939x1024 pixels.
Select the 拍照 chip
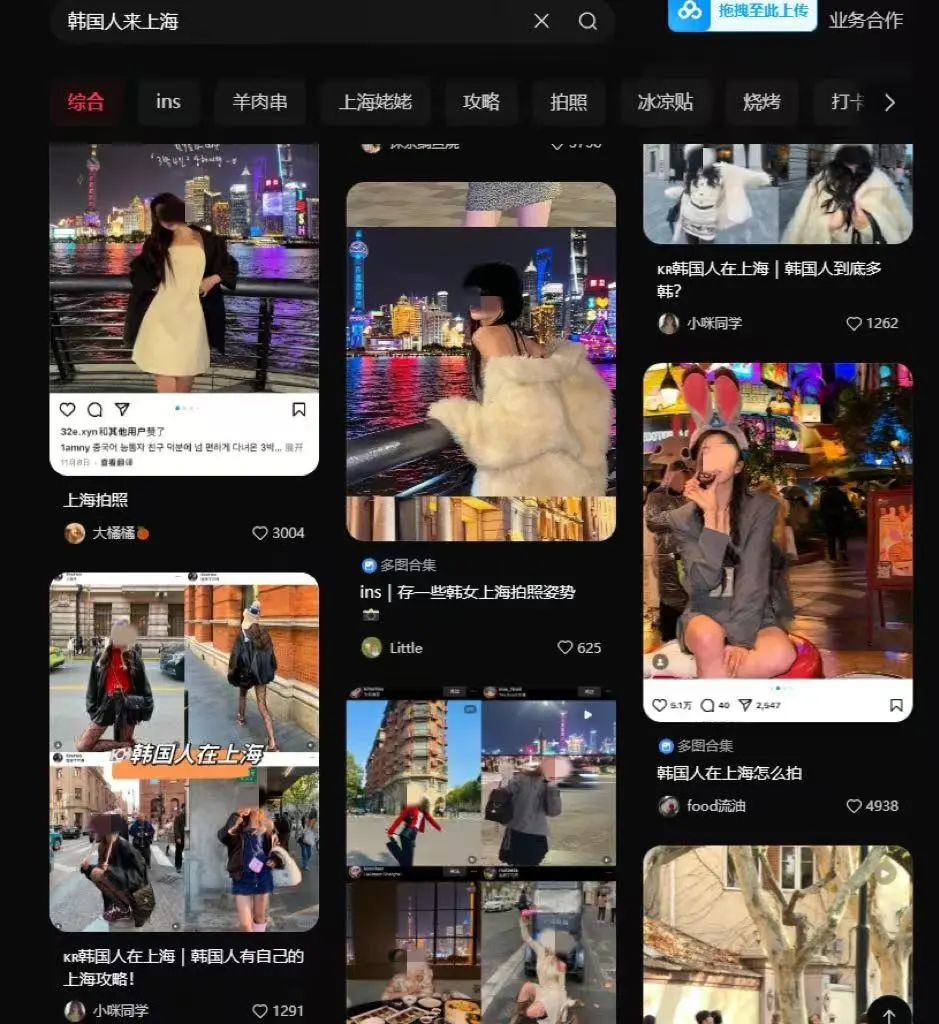[x=568, y=102]
